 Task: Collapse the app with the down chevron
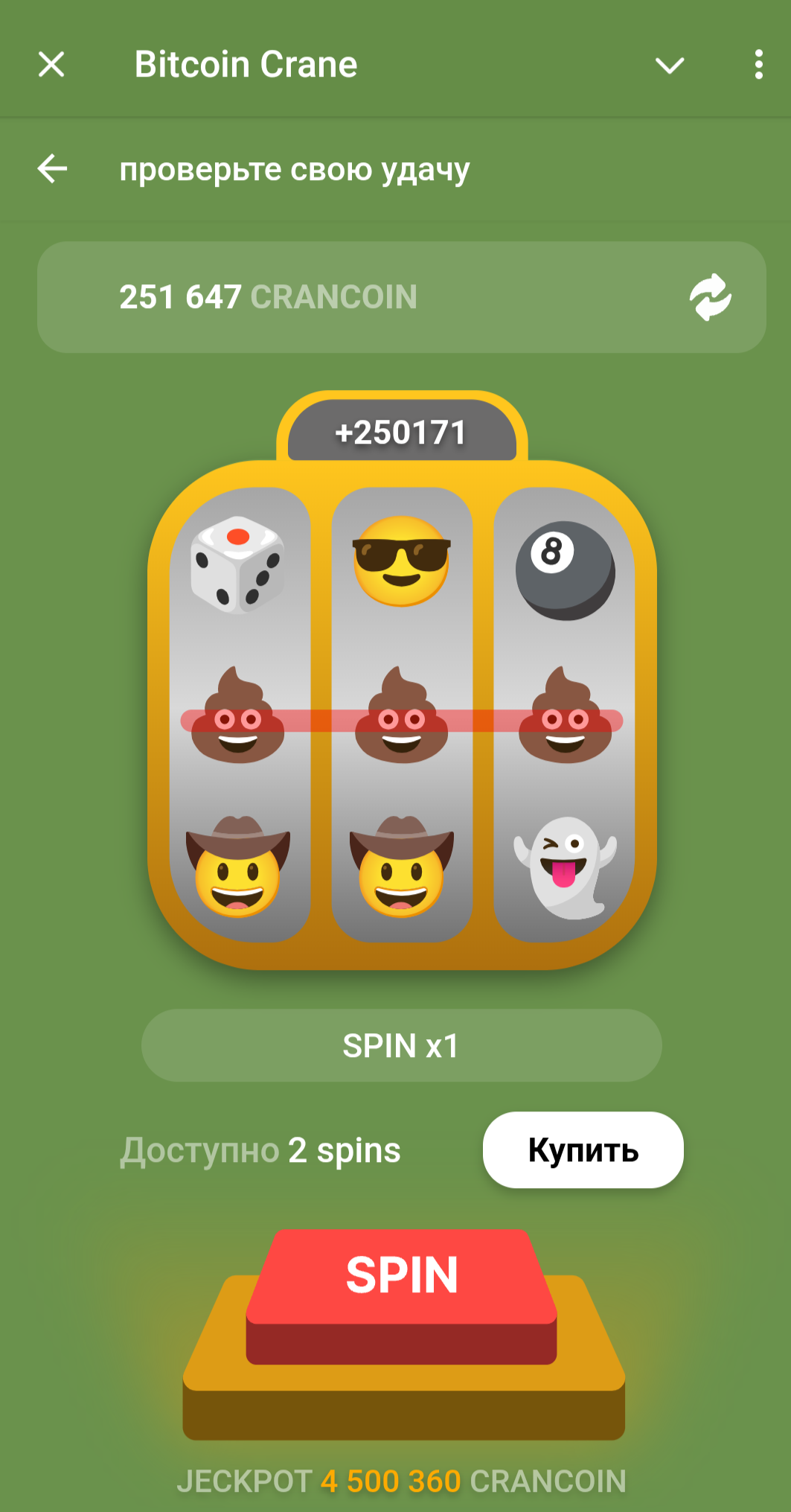tap(669, 66)
